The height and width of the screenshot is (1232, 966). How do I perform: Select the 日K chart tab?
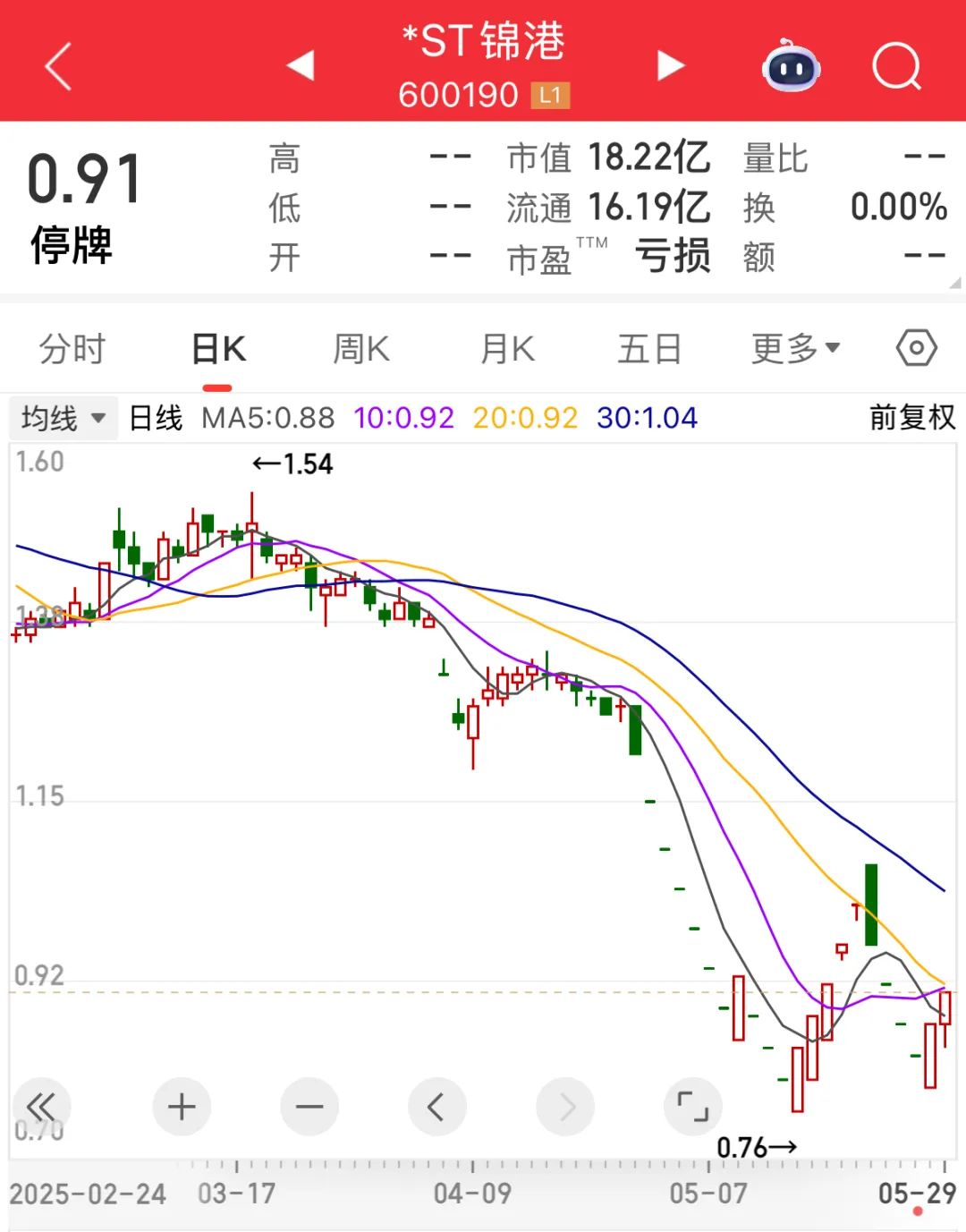pos(218,349)
